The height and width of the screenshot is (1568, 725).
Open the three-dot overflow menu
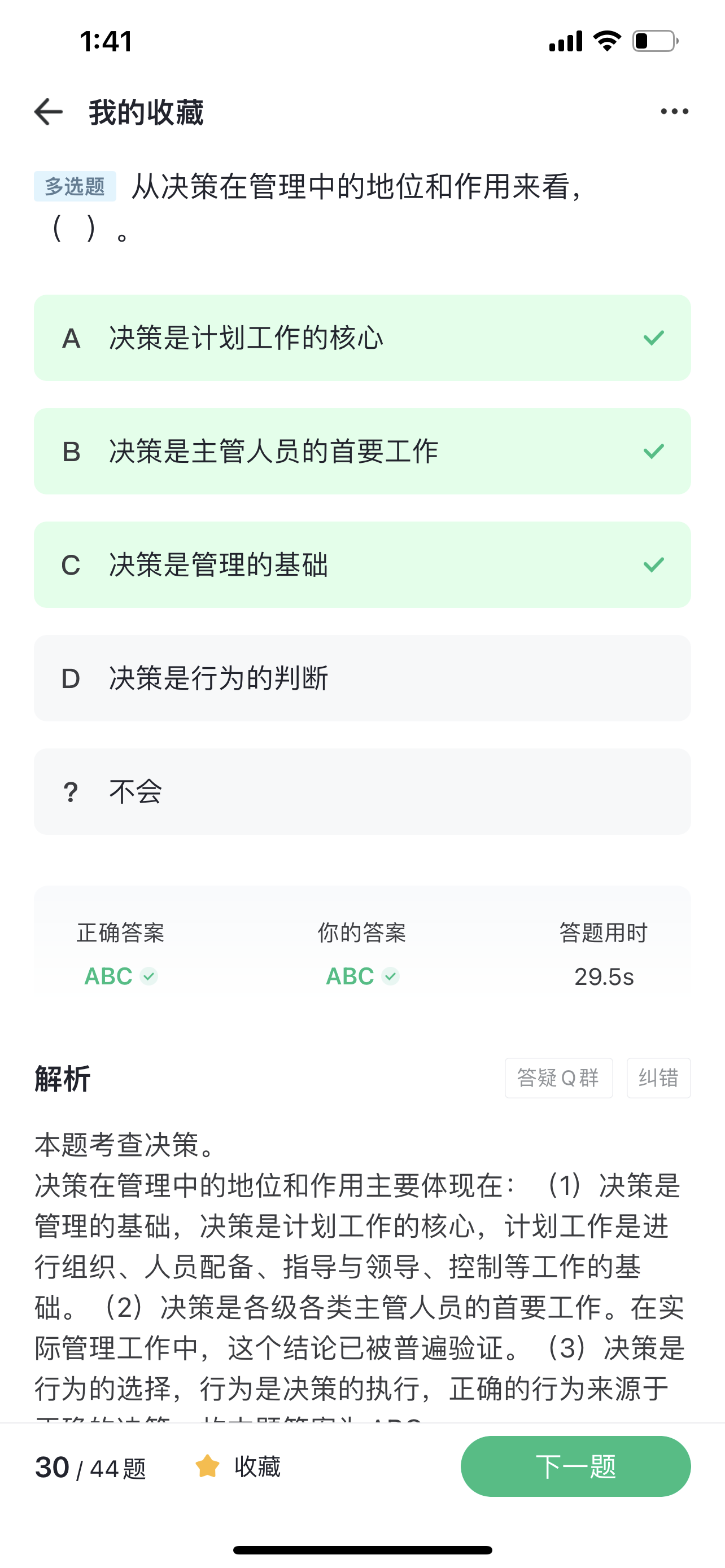click(x=675, y=111)
